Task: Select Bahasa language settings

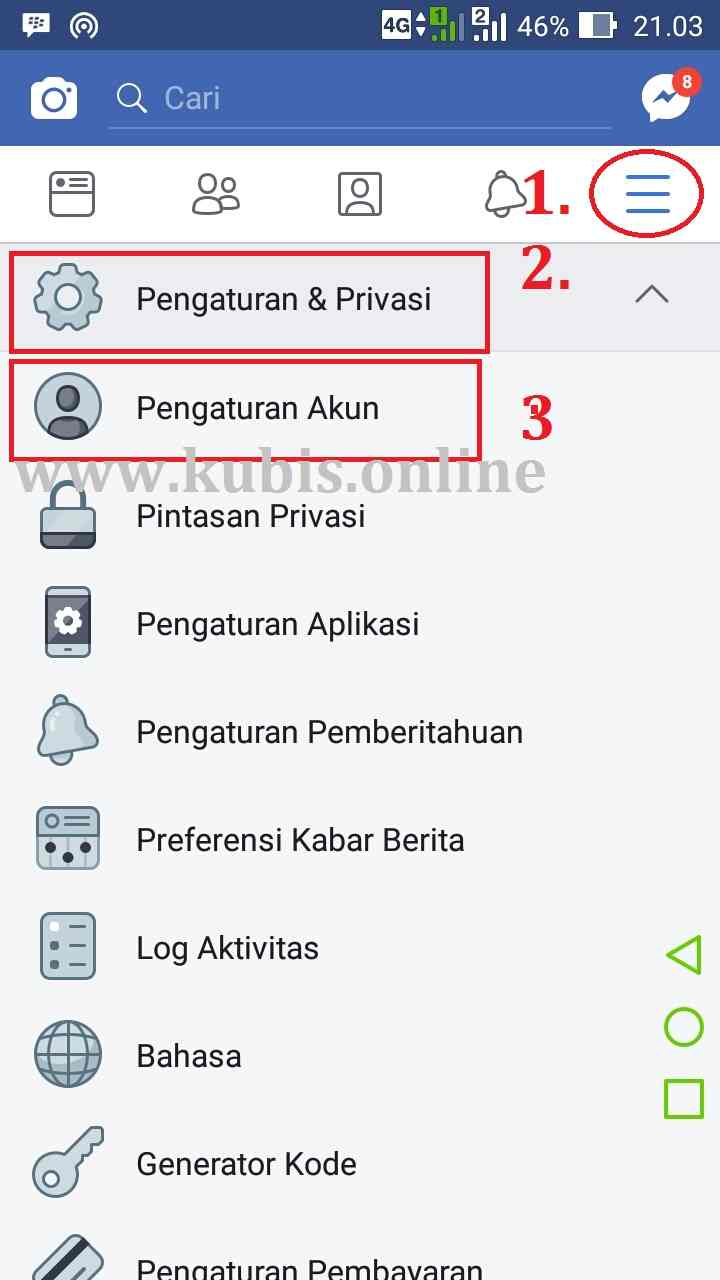Action: point(188,1056)
